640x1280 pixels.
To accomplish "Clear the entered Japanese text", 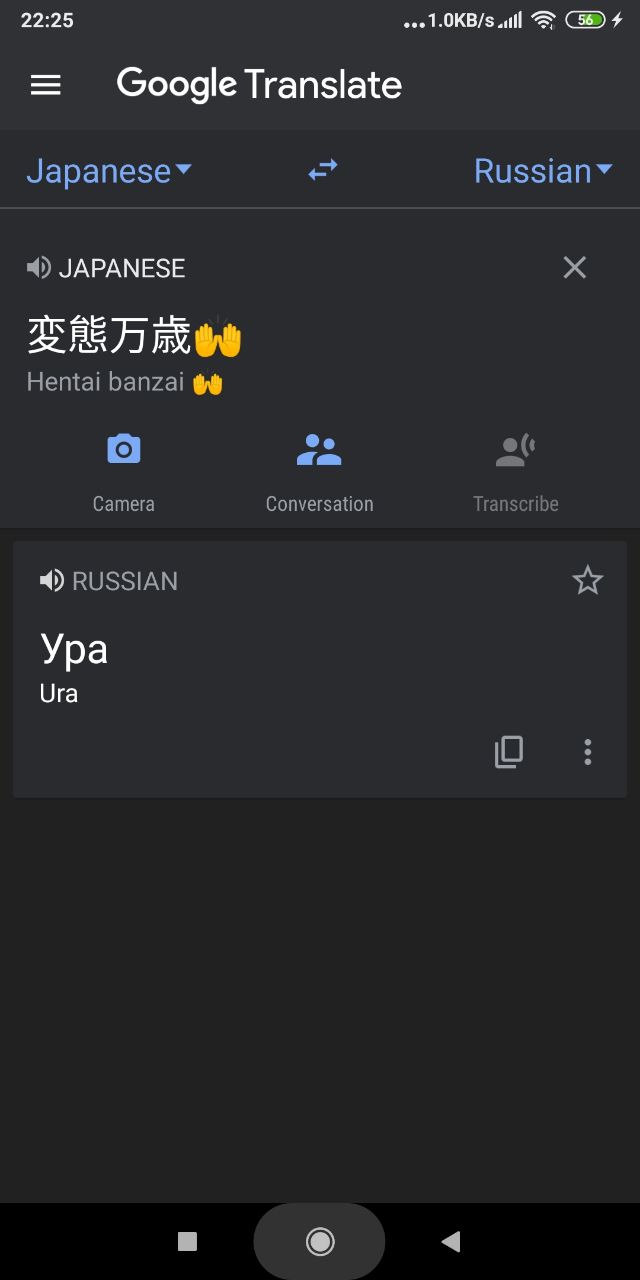I will click(574, 267).
